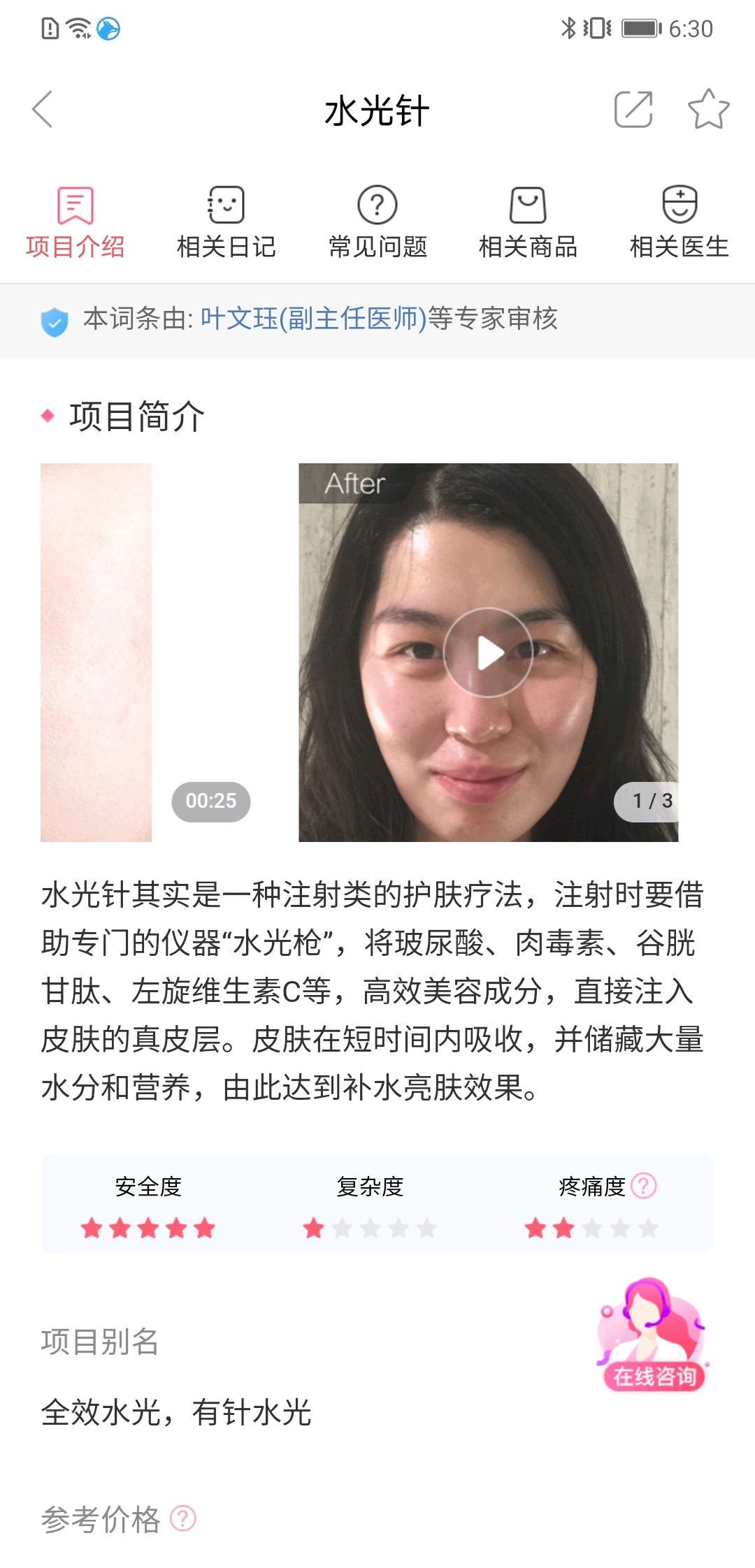755x1568 pixels.
Task: Open the 常见问题 tab
Action: (377, 222)
